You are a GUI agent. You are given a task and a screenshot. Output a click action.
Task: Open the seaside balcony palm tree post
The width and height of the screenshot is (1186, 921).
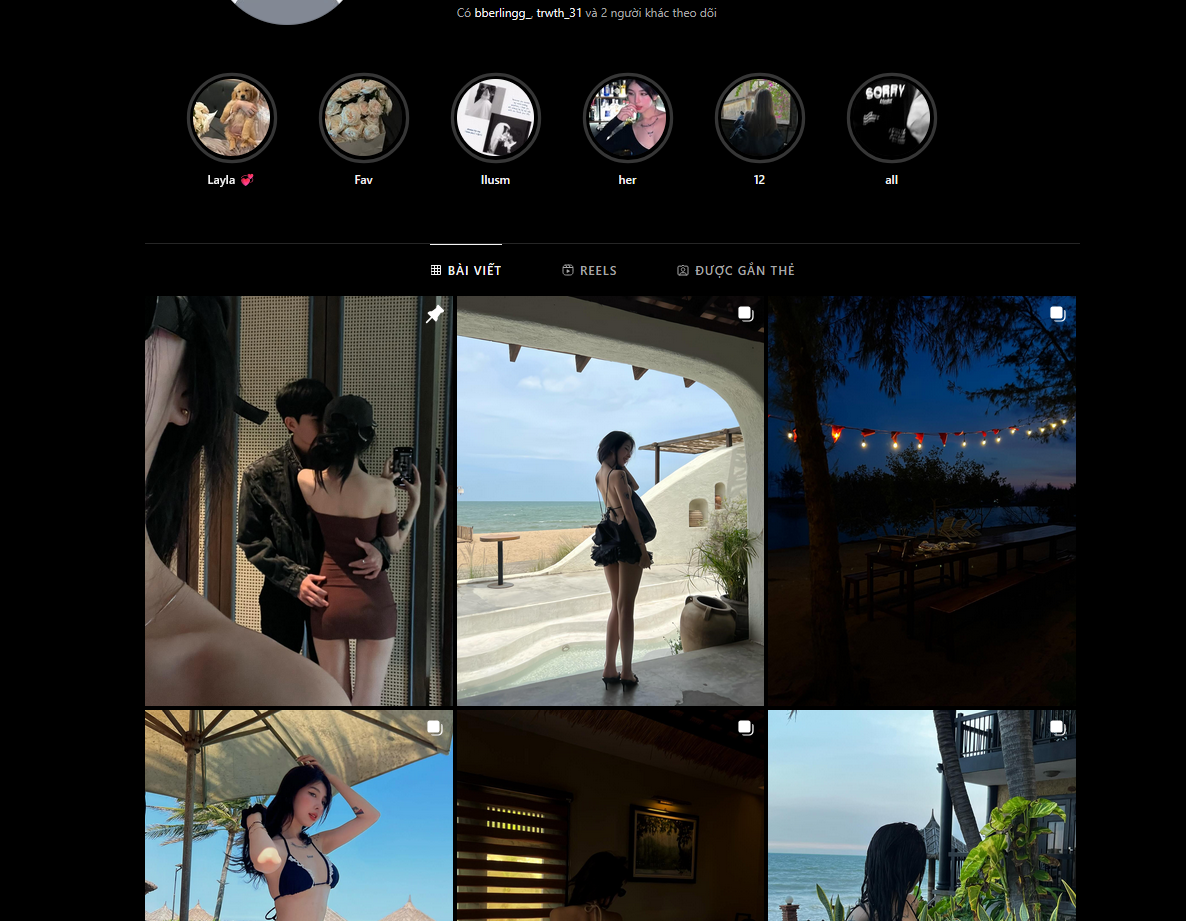point(922,815)
